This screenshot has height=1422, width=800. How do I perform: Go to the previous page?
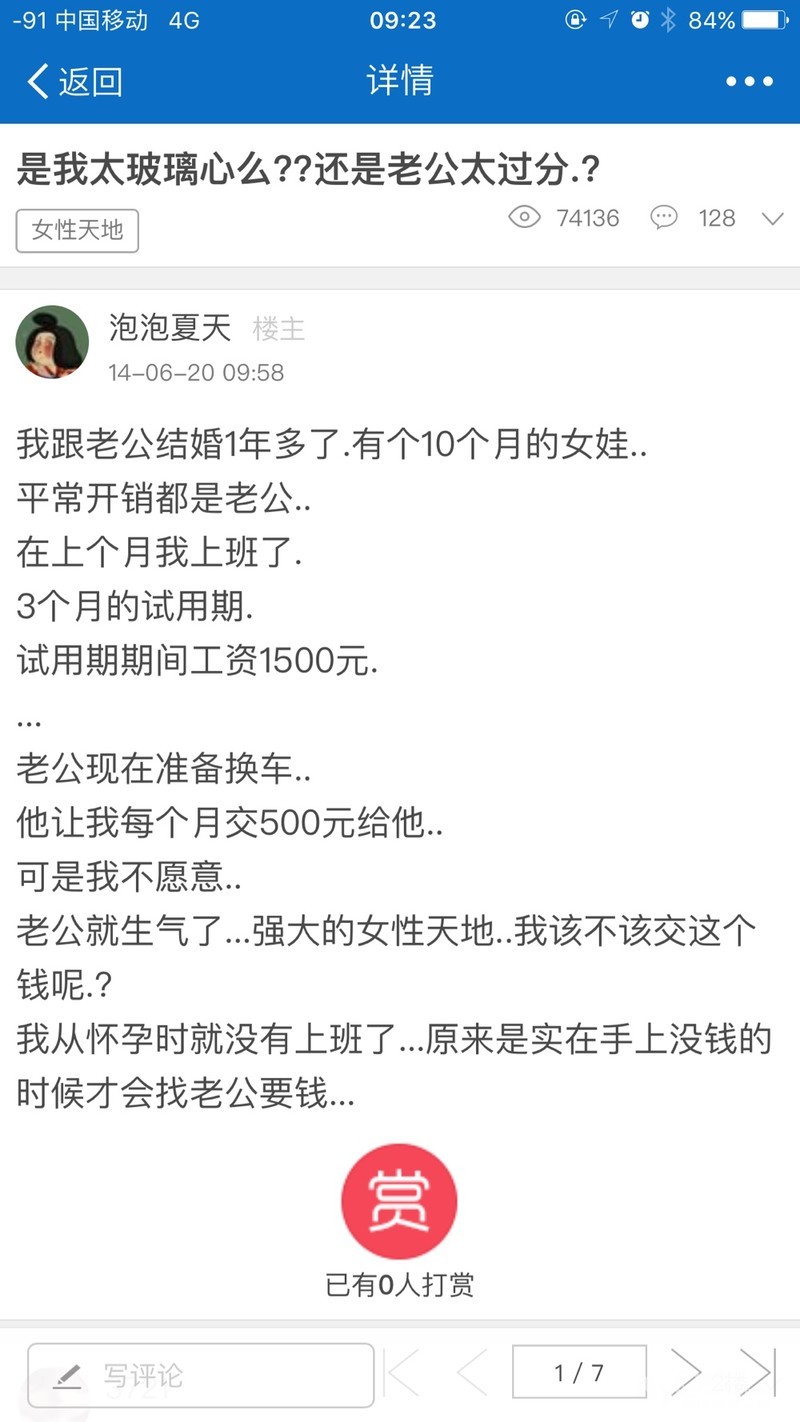(471, 1372)
